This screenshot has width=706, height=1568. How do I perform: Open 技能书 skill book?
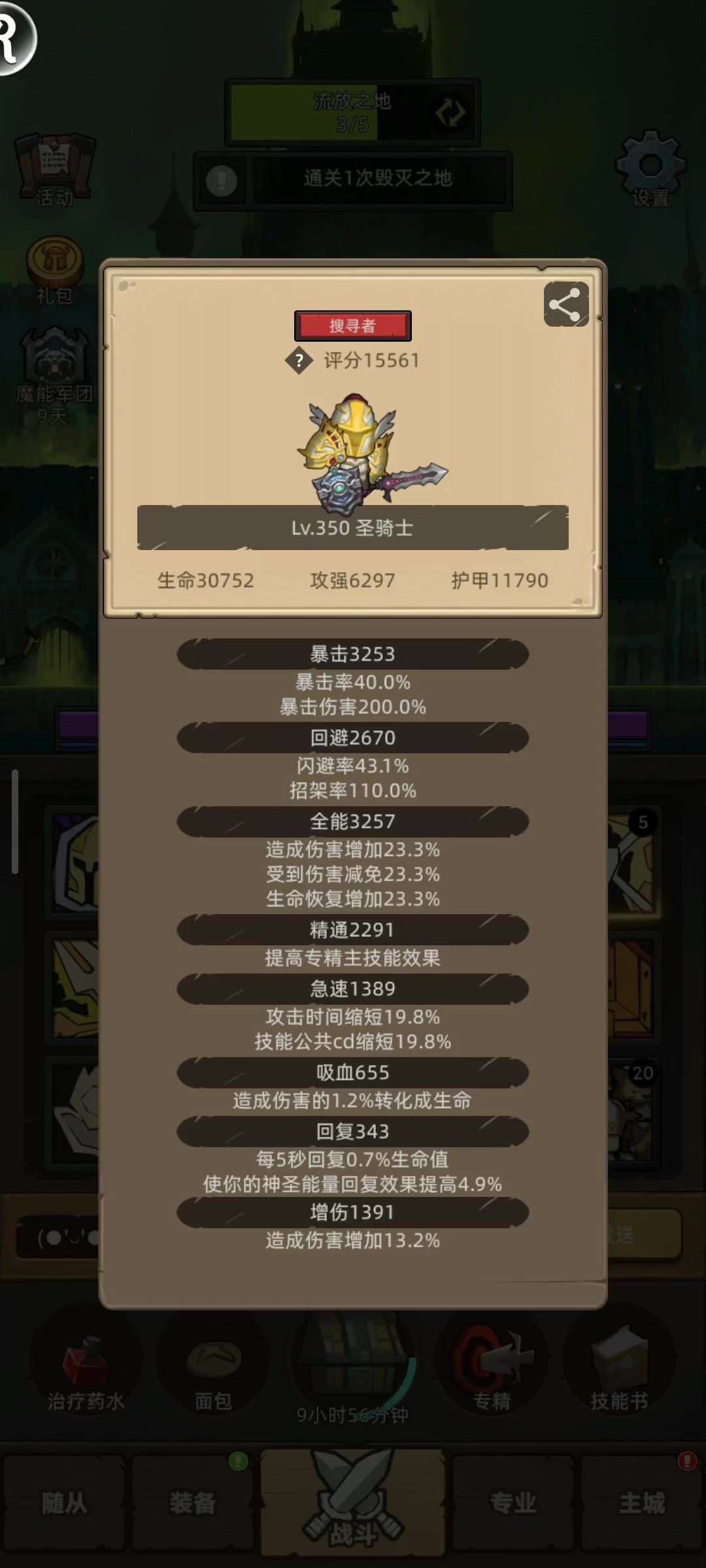tap(618, 1372)
